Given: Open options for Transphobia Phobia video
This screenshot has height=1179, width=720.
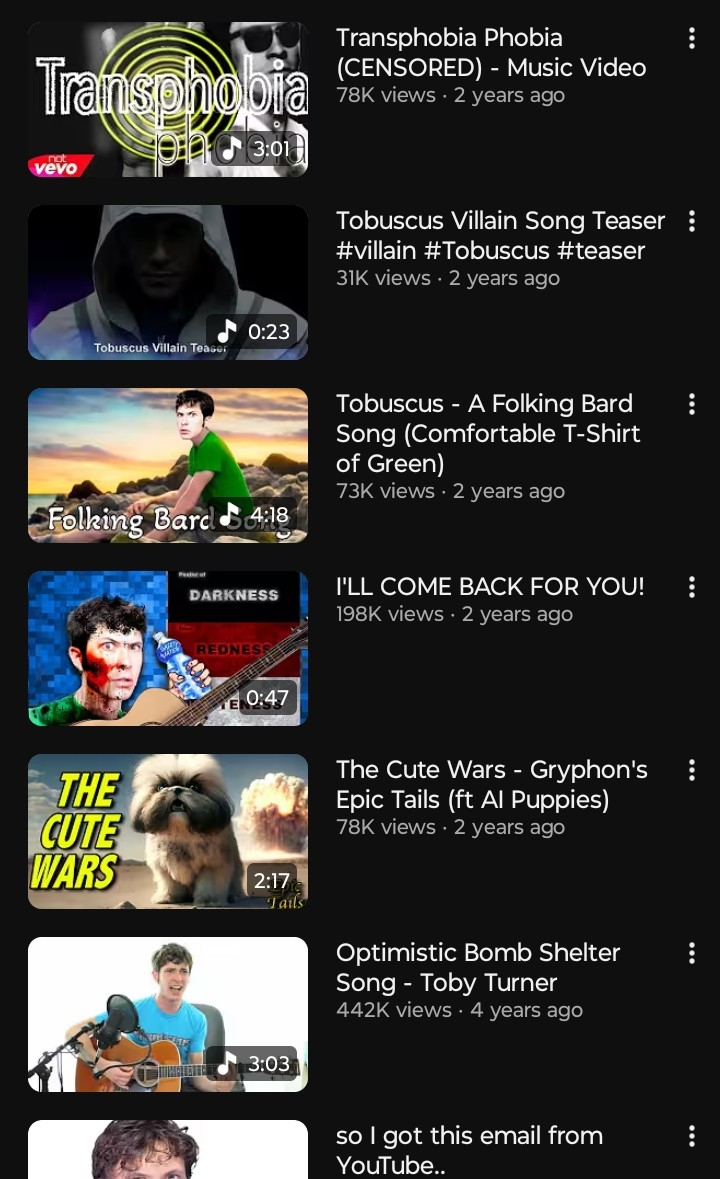Looking at the screenshot, I should 691,39.
